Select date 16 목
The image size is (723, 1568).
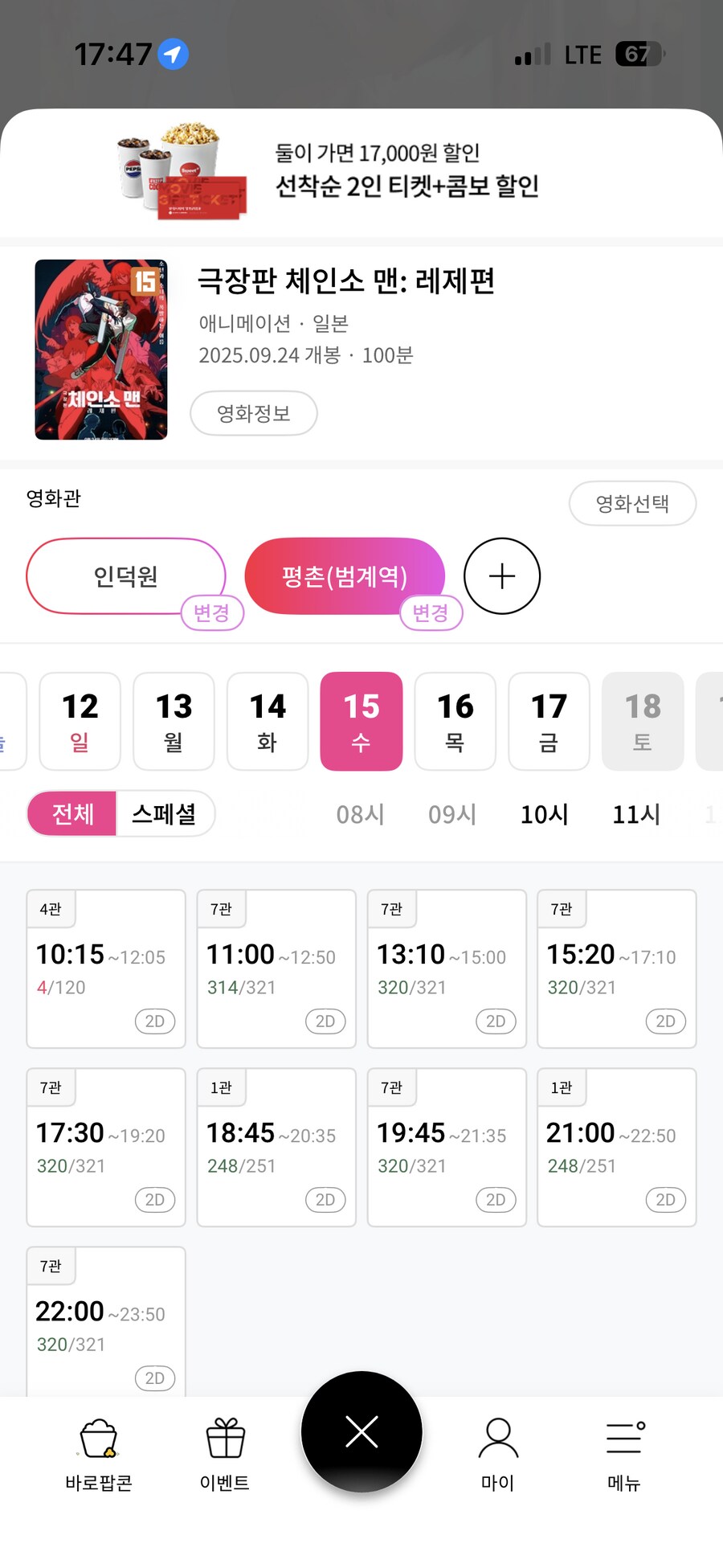pyautogui.click(x=455, y=721)
